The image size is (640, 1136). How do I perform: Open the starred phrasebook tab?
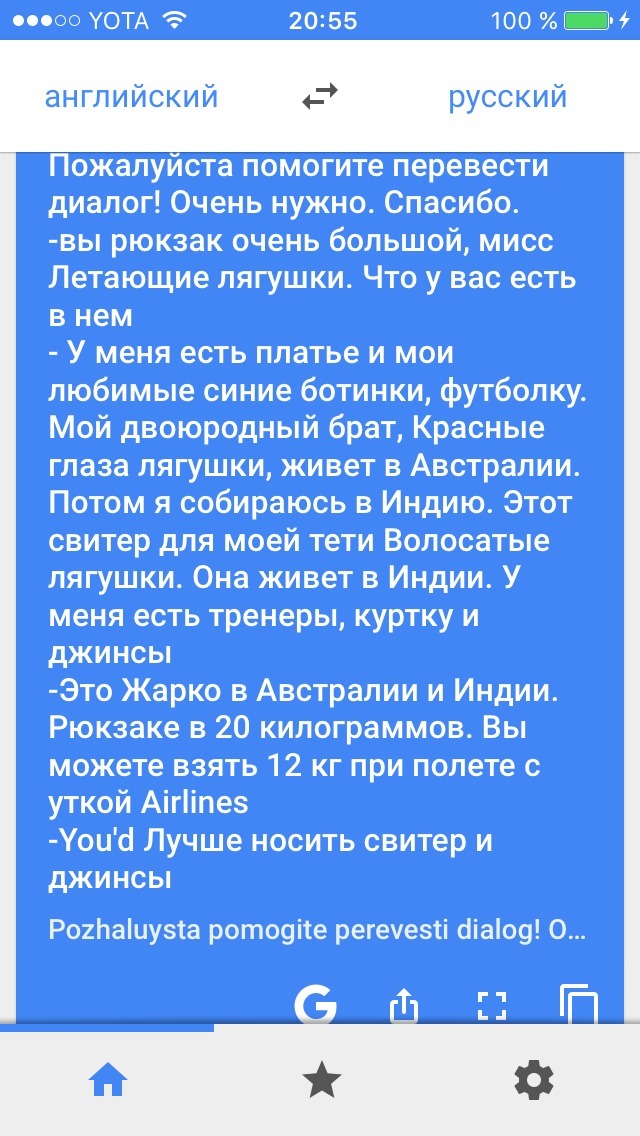321,1081
